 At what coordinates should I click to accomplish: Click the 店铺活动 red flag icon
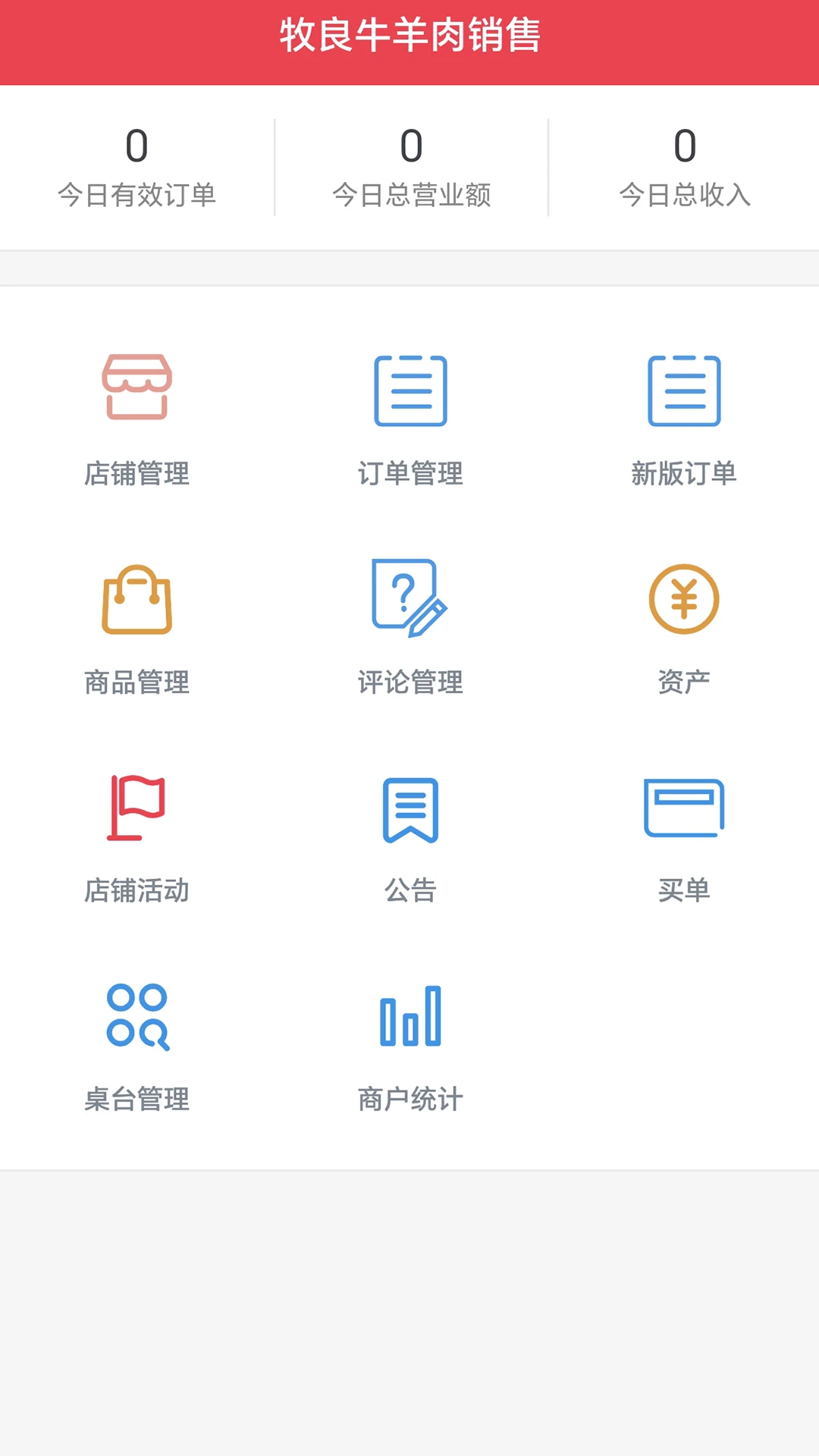(136, 808)
